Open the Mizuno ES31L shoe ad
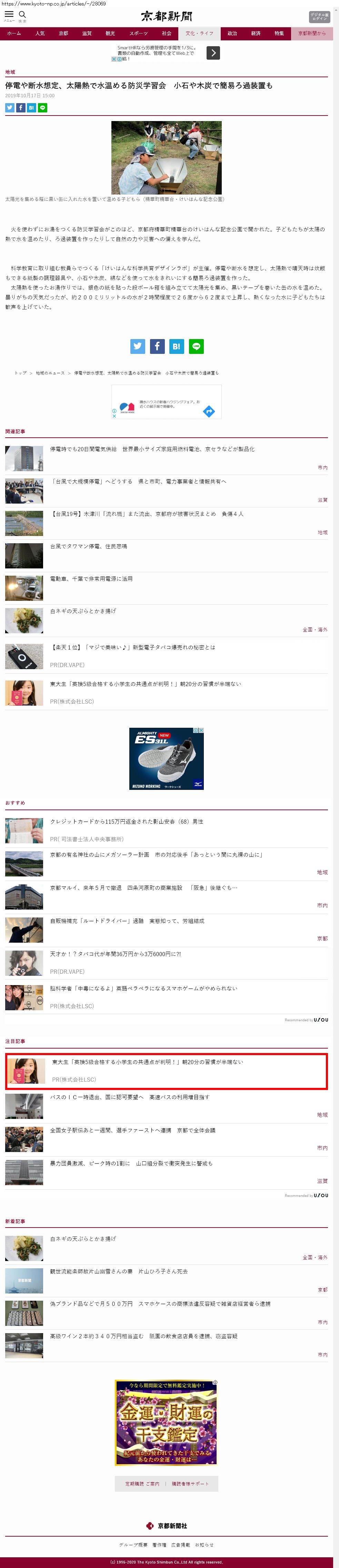This screenshot has height=1568, width=339. (x=166, y=758)
